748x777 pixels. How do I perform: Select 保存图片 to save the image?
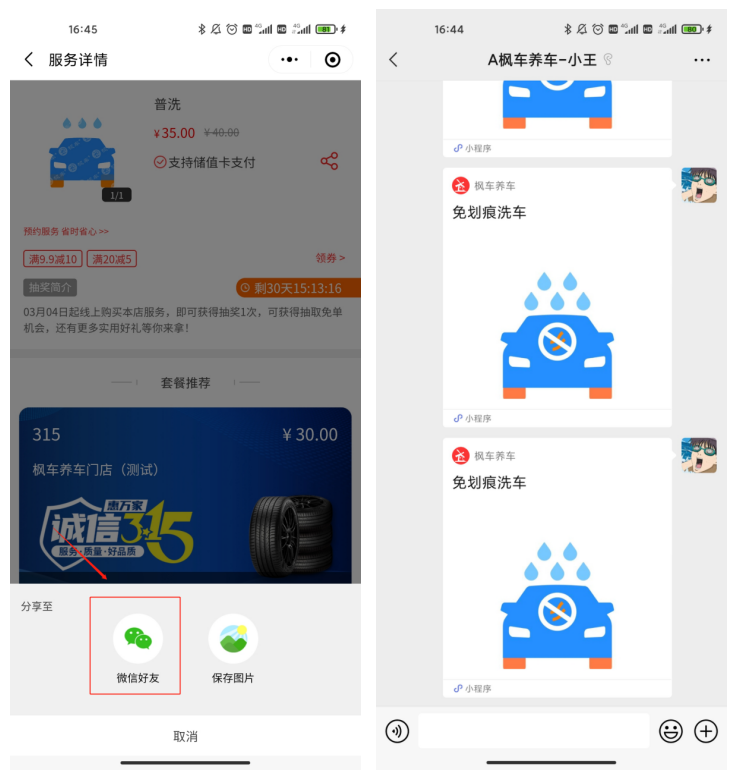click(233, 645)
